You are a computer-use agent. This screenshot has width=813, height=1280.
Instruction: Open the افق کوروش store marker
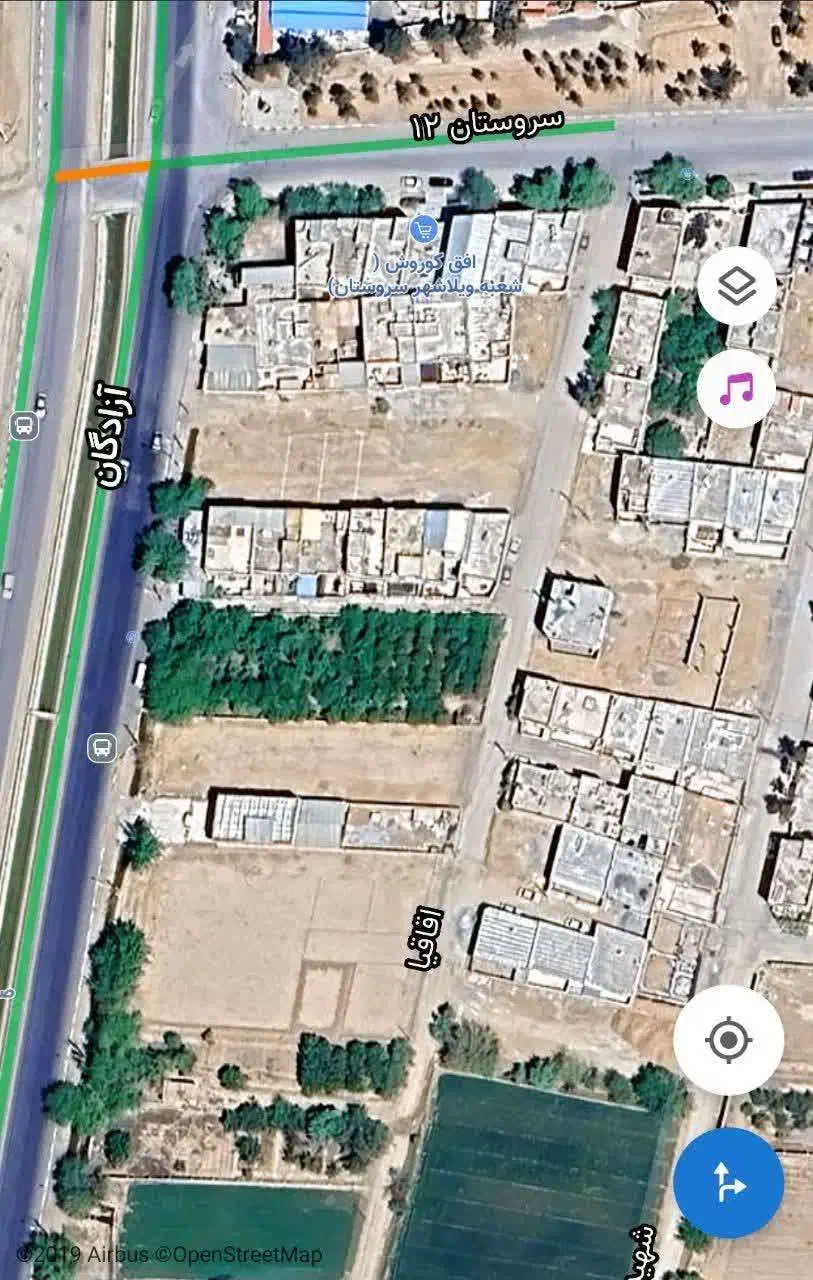point(424,229)
